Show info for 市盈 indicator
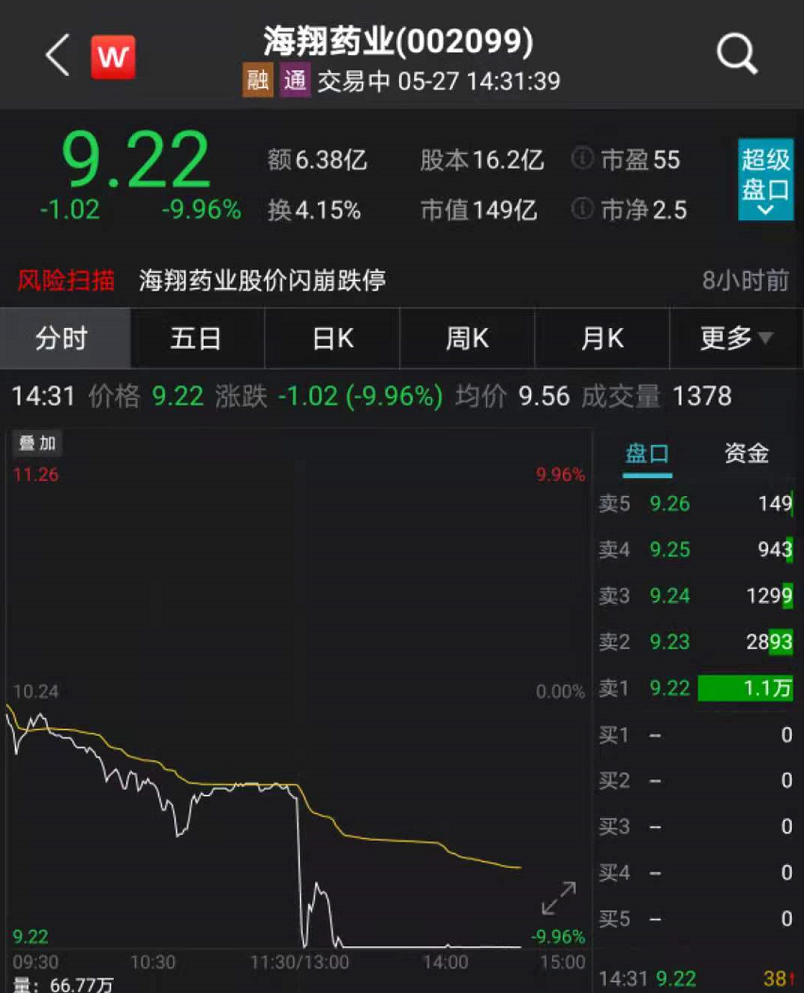Viewport: 804px width, 993px height. (x=582, y=160)
